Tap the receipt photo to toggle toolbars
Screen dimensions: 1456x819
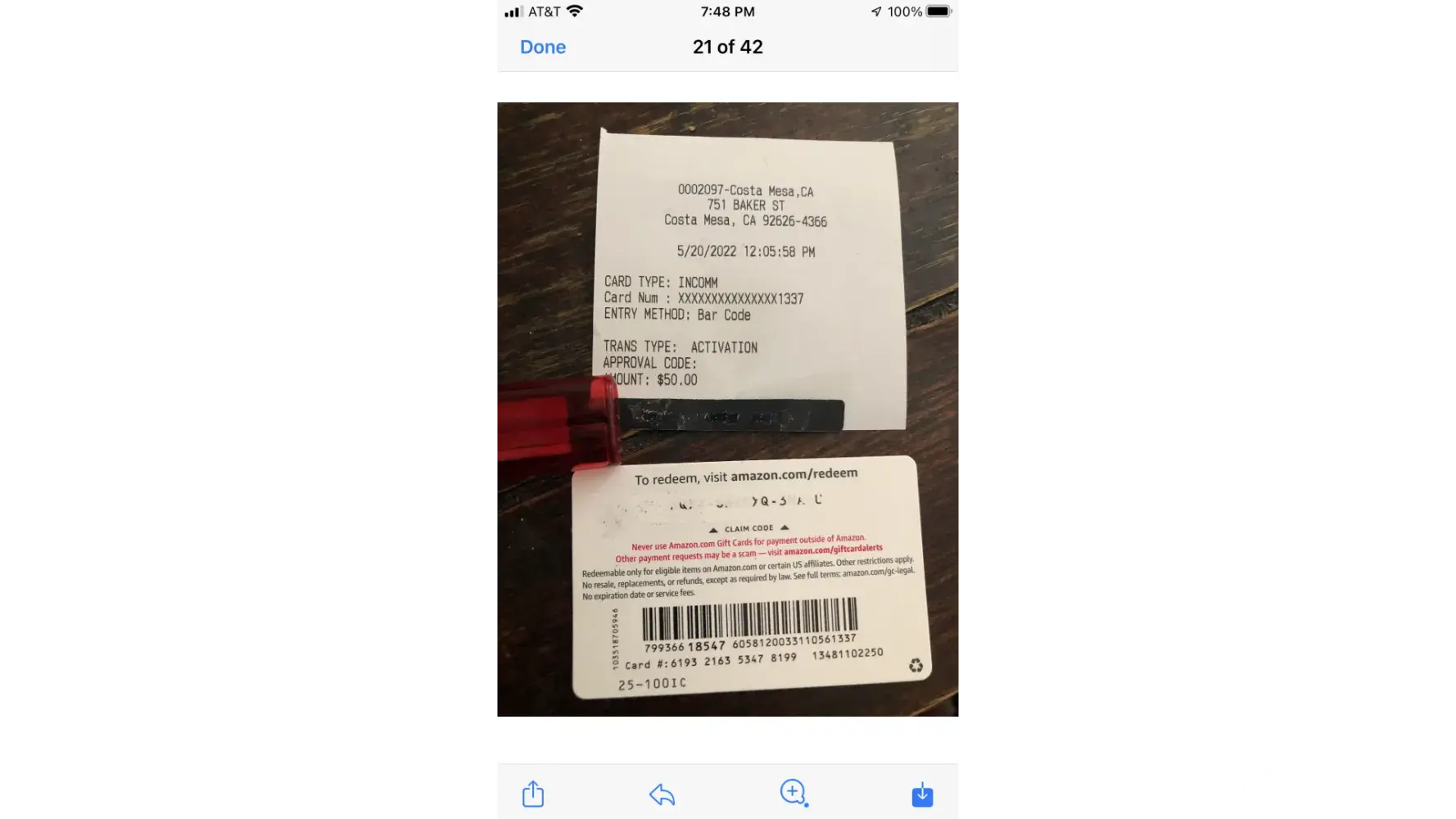click(727, 409)
